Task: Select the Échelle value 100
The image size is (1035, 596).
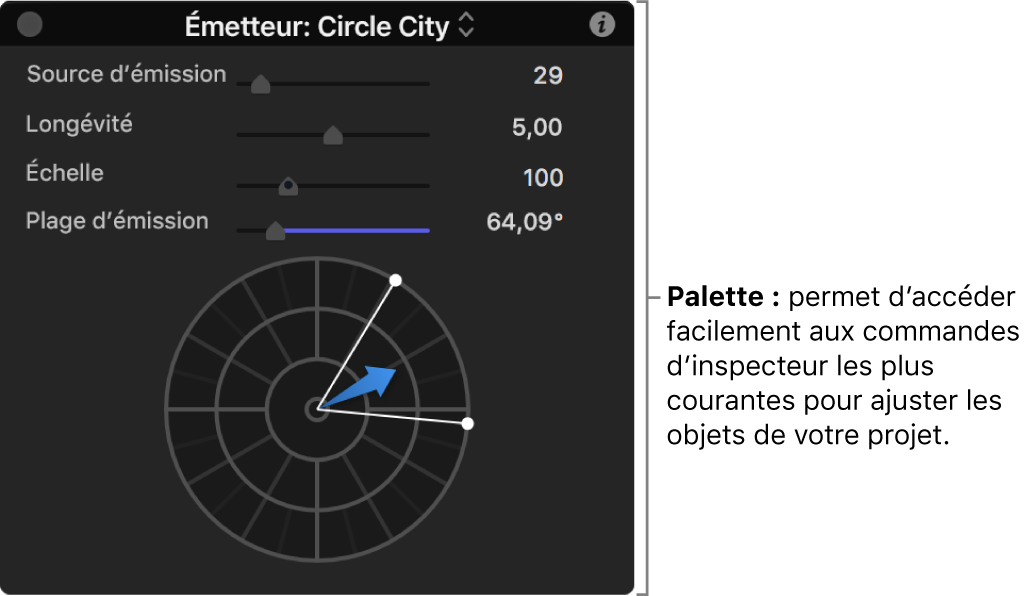Action: (x=543, y=178)
